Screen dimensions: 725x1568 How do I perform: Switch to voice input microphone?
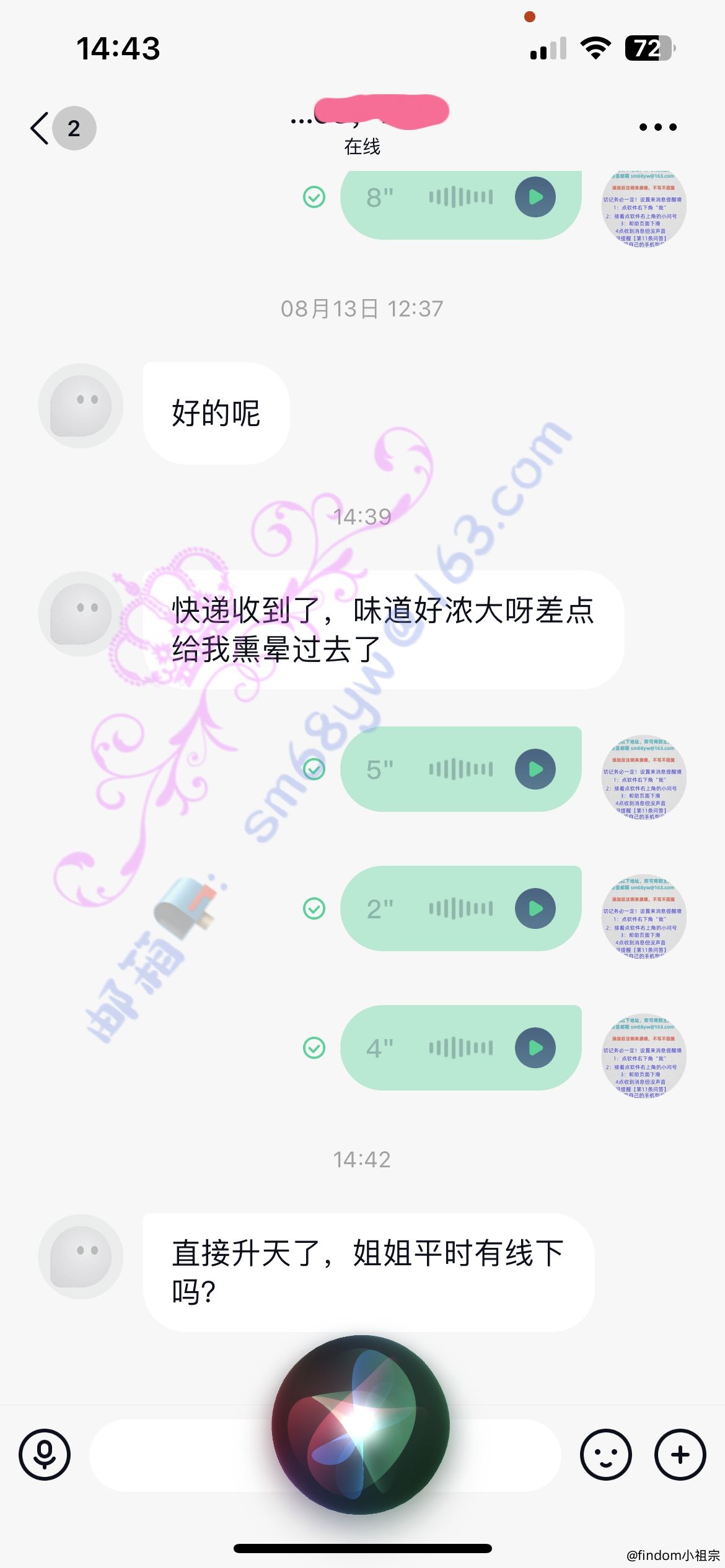(x=45, y=1455)
